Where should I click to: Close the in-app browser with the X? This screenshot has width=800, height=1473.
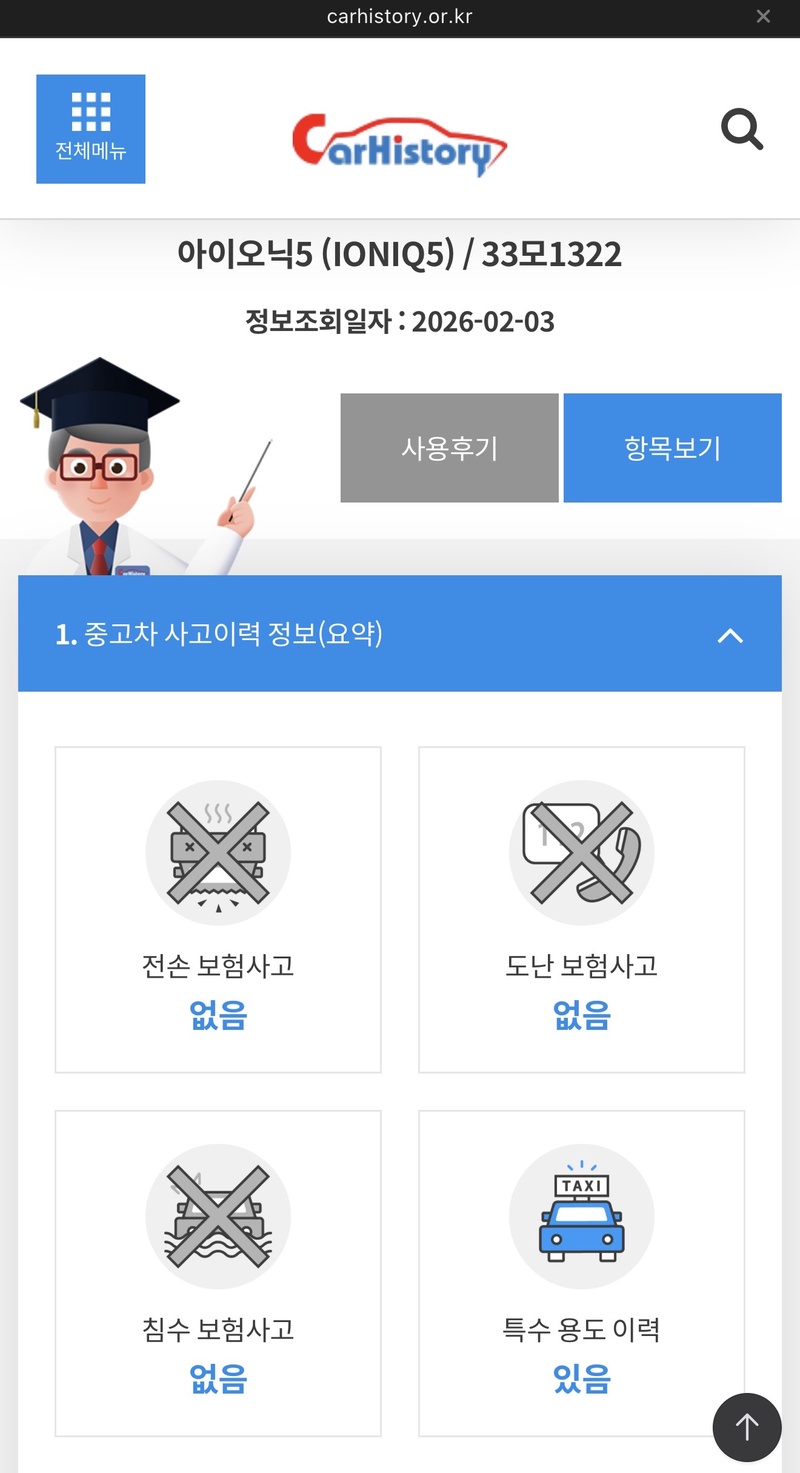763,17
